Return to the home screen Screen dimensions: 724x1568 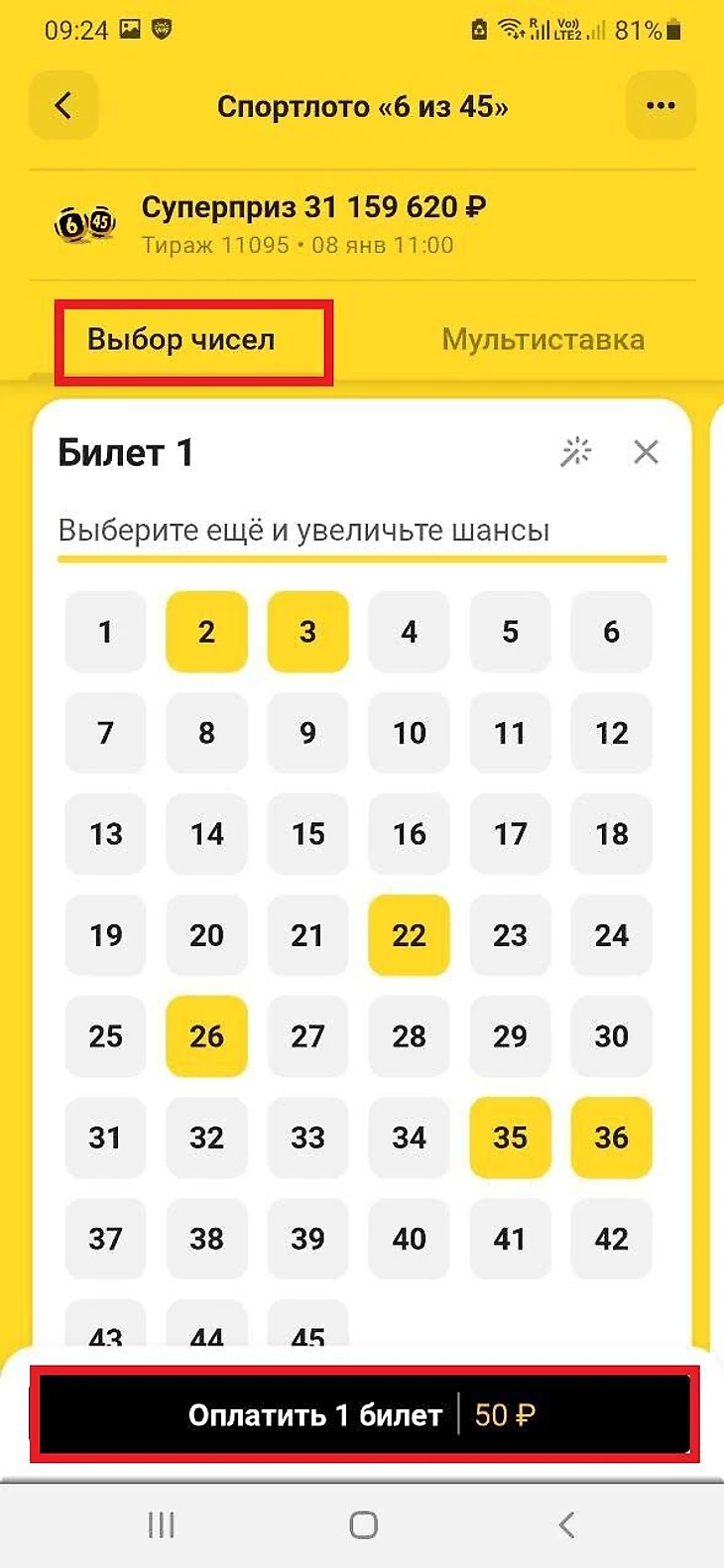tap(363, 1524)
